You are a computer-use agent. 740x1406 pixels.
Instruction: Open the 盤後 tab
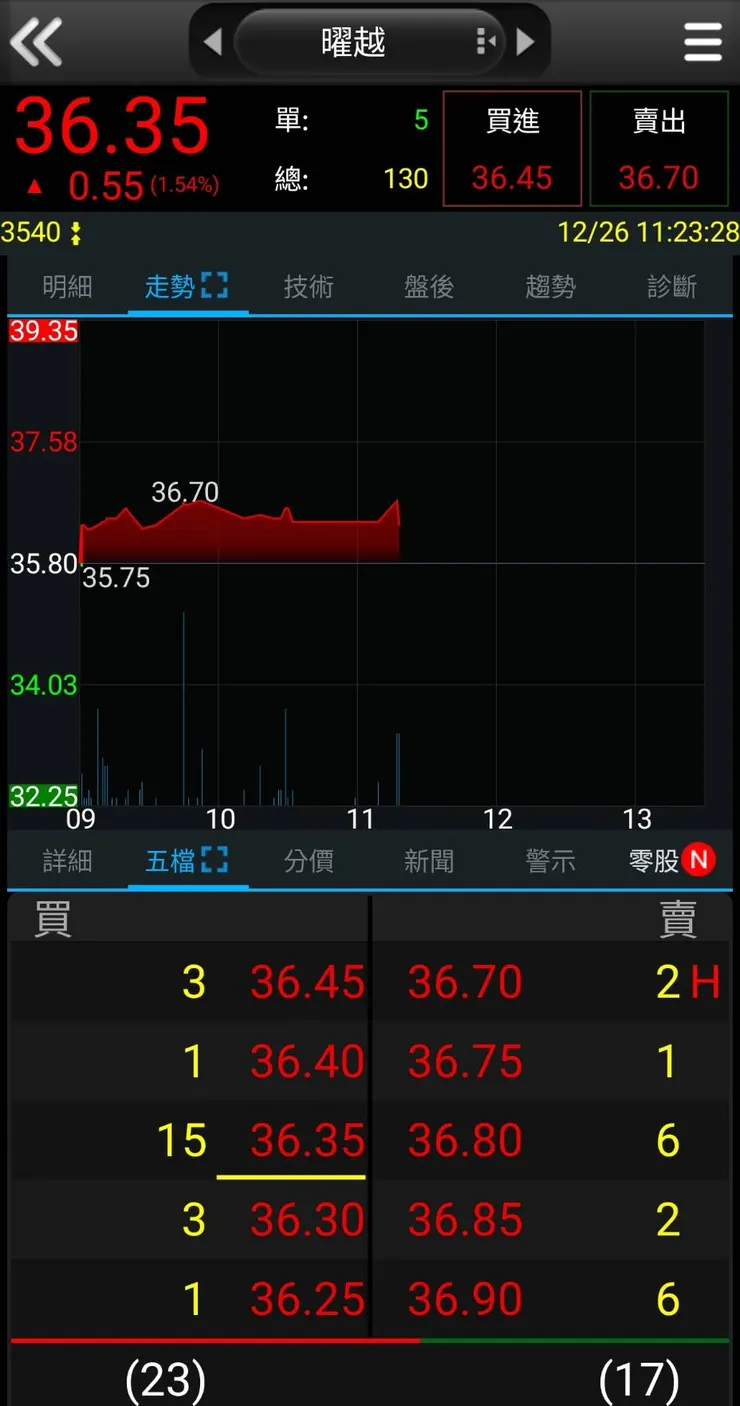click(x=429, y=288)
